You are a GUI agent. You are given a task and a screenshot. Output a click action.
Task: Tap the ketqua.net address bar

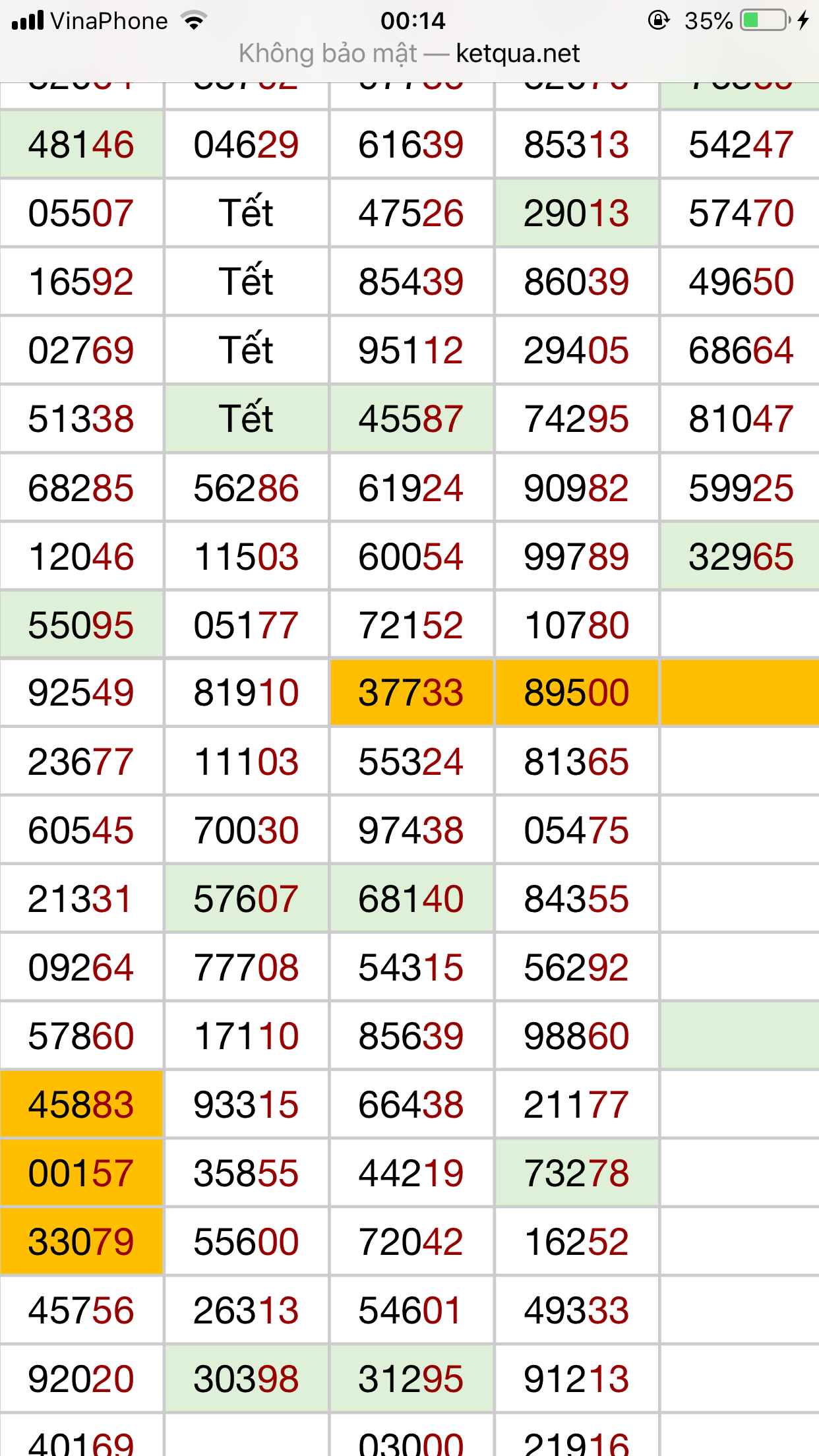(x=409, y=54)
